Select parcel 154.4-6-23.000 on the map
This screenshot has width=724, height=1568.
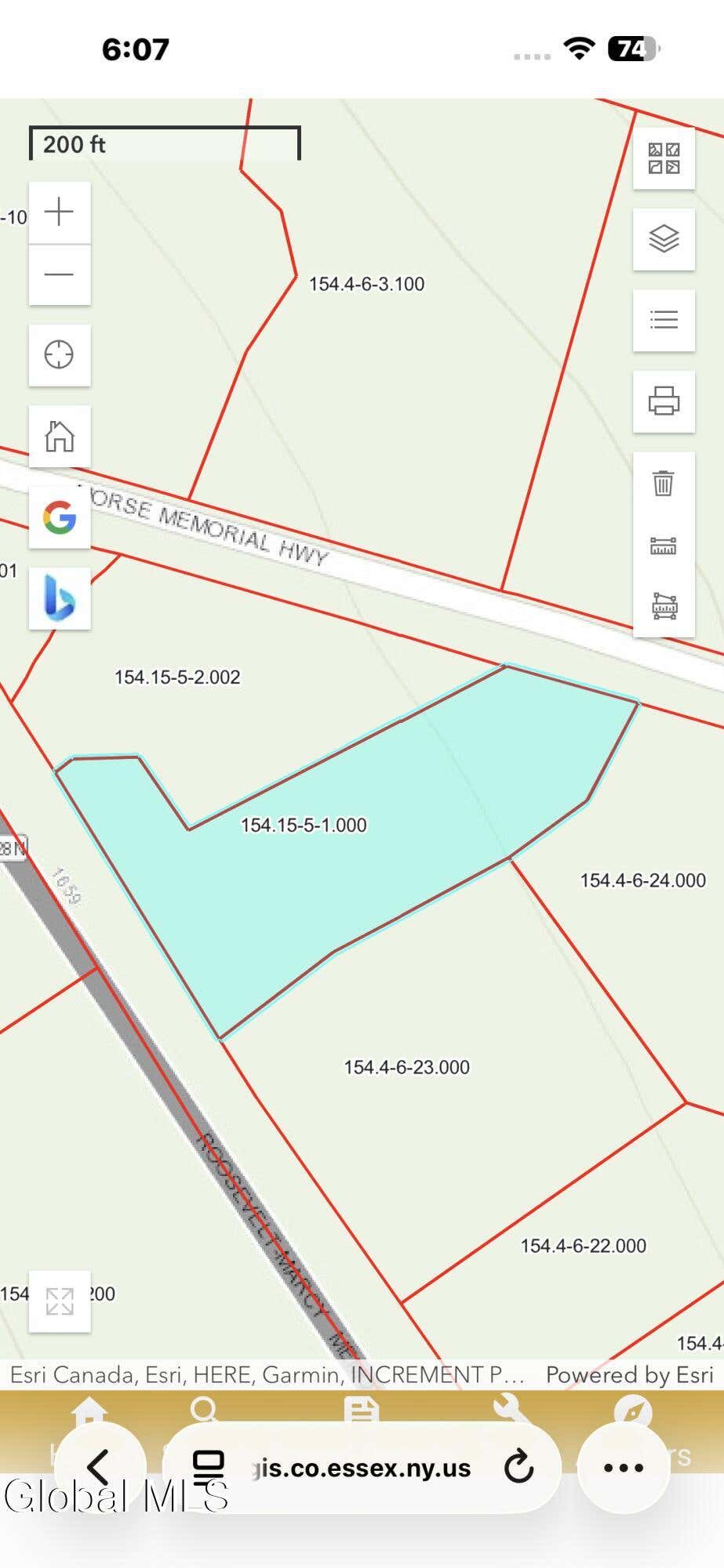click(x=407, y=1067)
